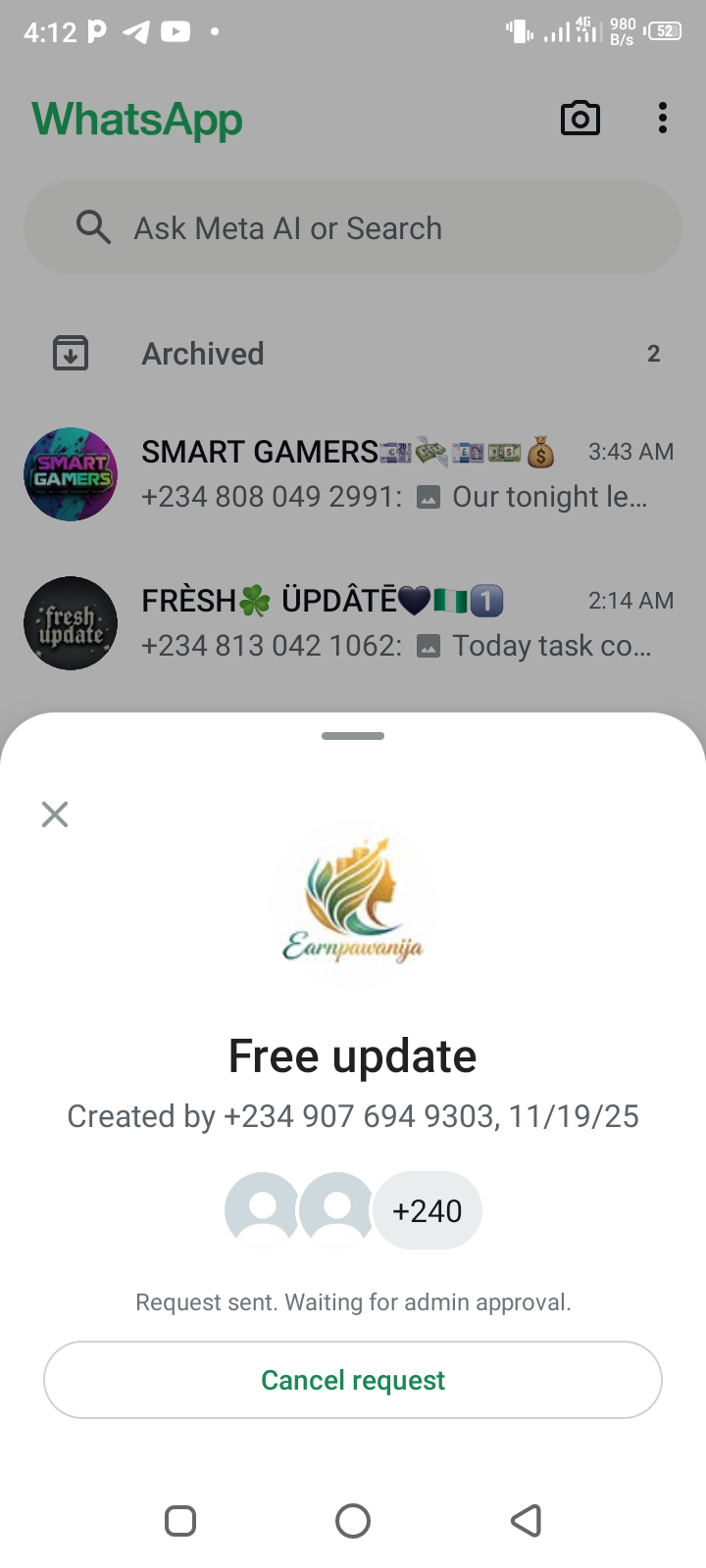Open the three-dot overflow menu

663,119
